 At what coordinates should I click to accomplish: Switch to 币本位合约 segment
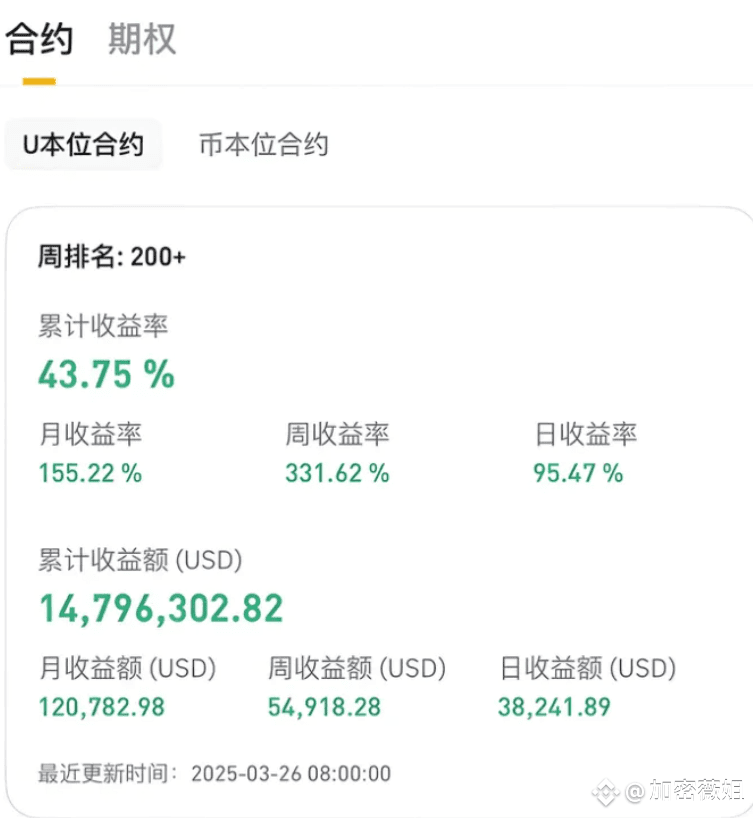click(263, 145)
